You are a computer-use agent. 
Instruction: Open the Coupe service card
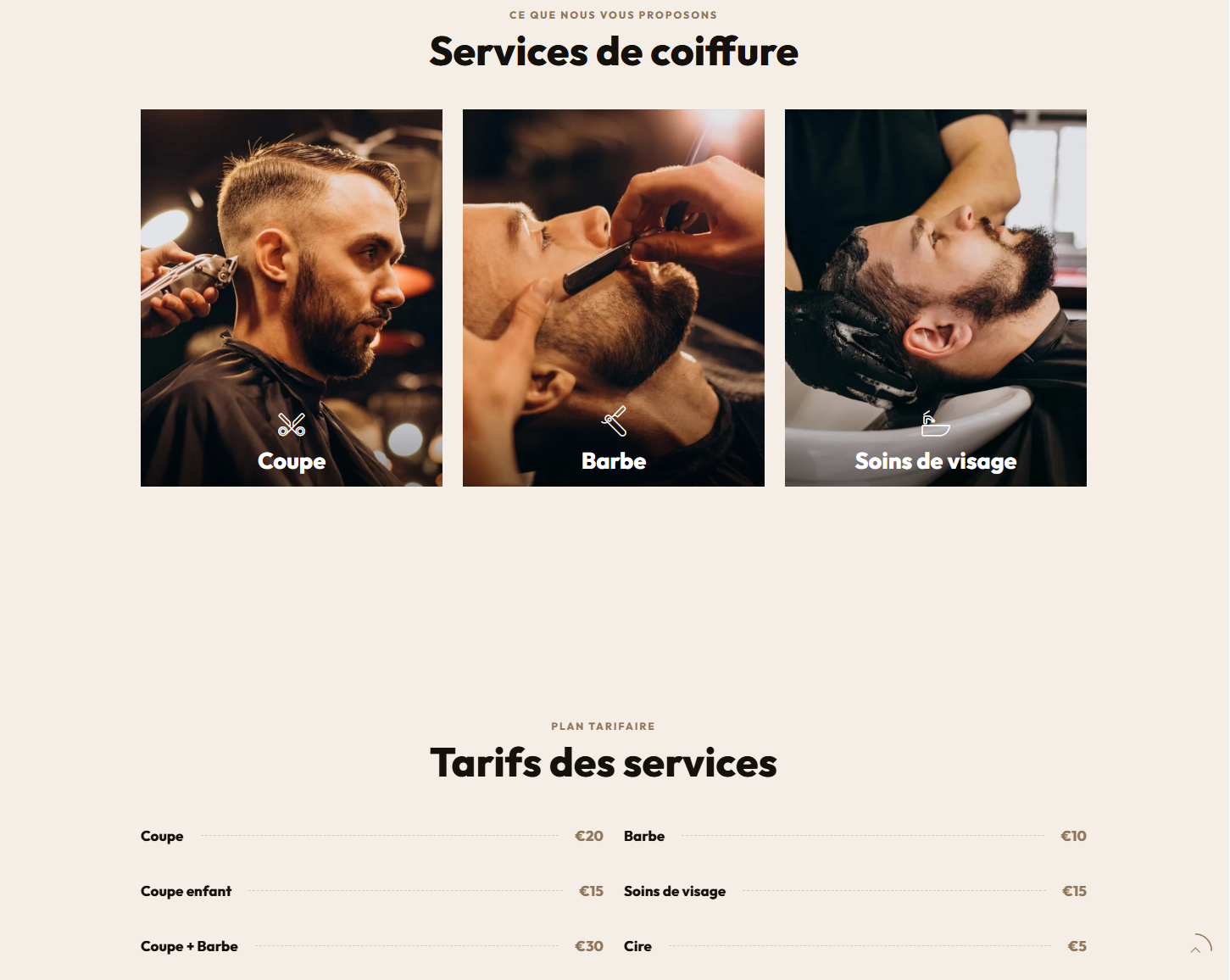tap(291, 298)
